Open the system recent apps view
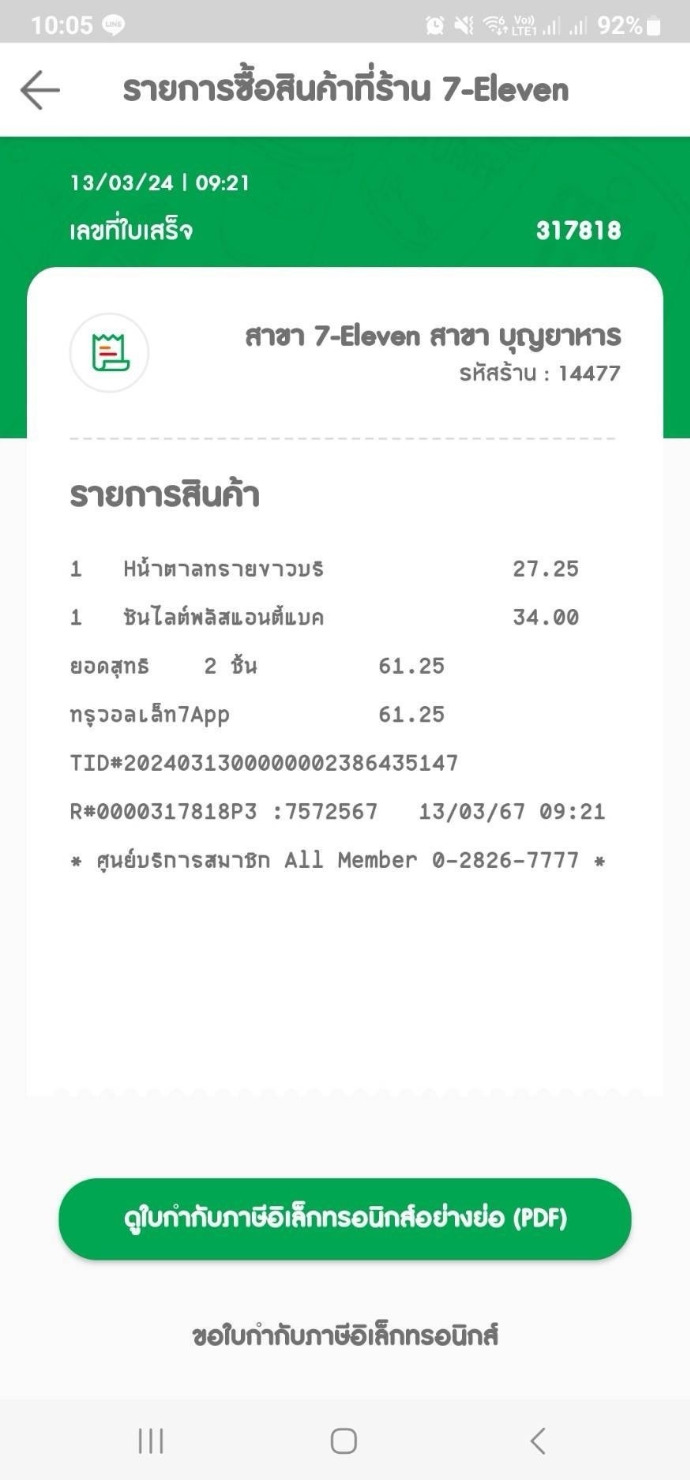This screenshot has height=1480, width=690. coord(151,1440)
